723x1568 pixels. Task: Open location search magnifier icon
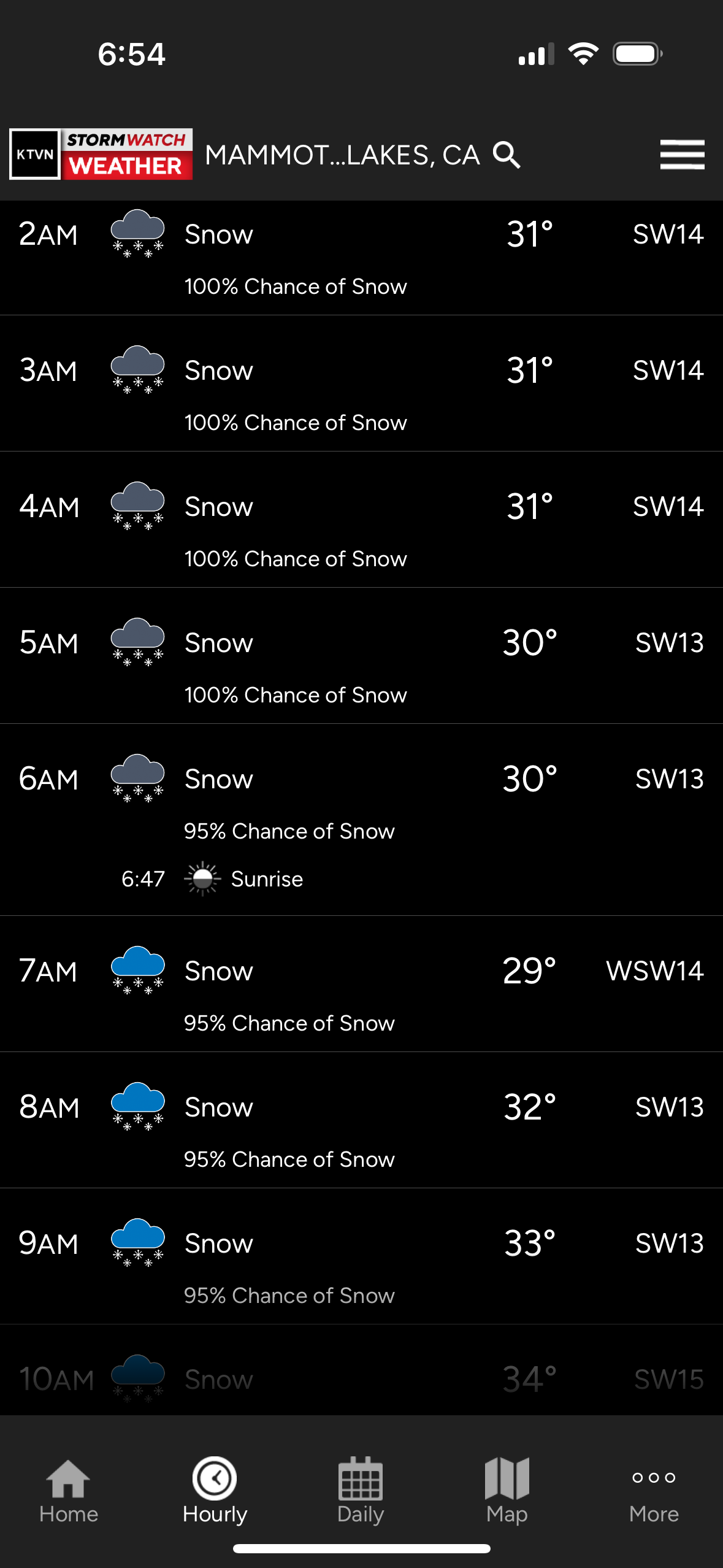point(507,155)
